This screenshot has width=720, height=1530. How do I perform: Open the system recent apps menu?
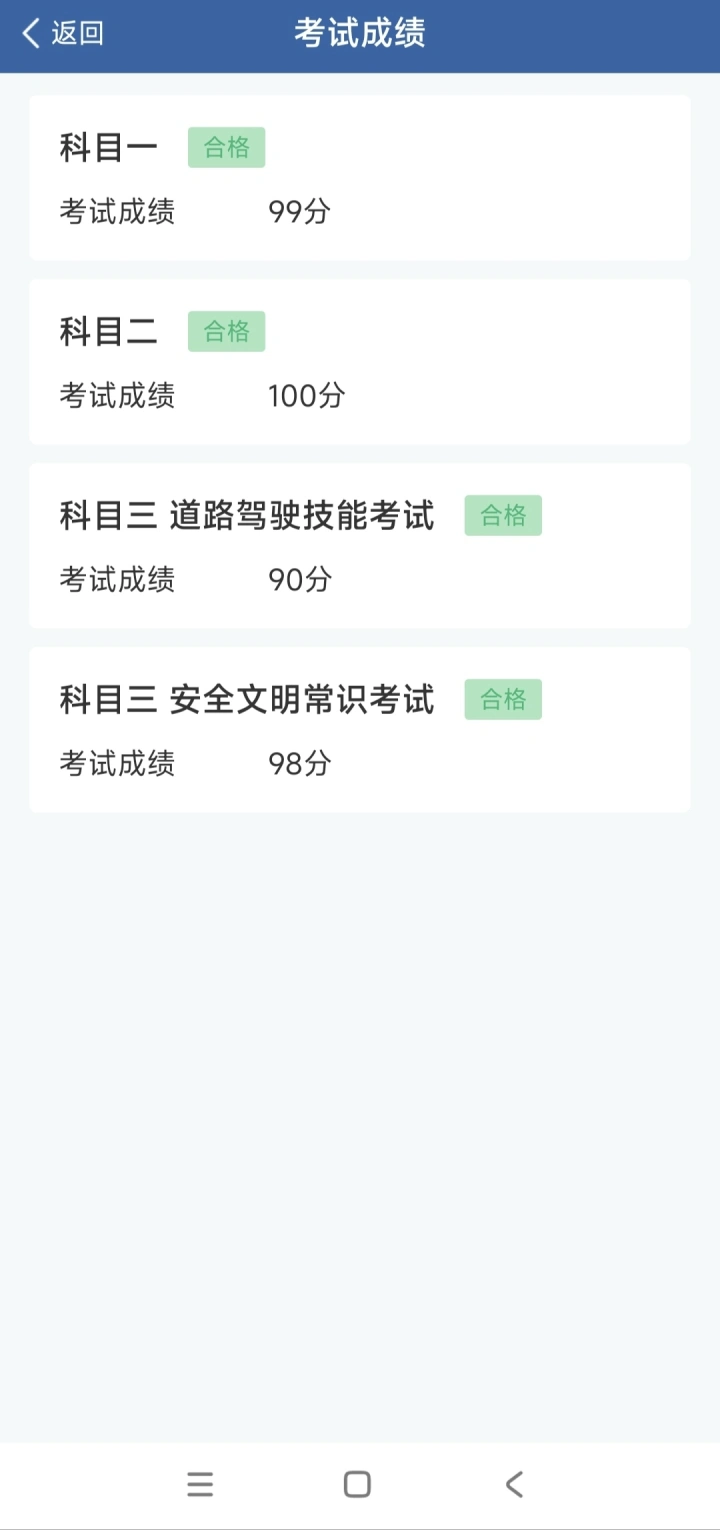point(200,1485)
